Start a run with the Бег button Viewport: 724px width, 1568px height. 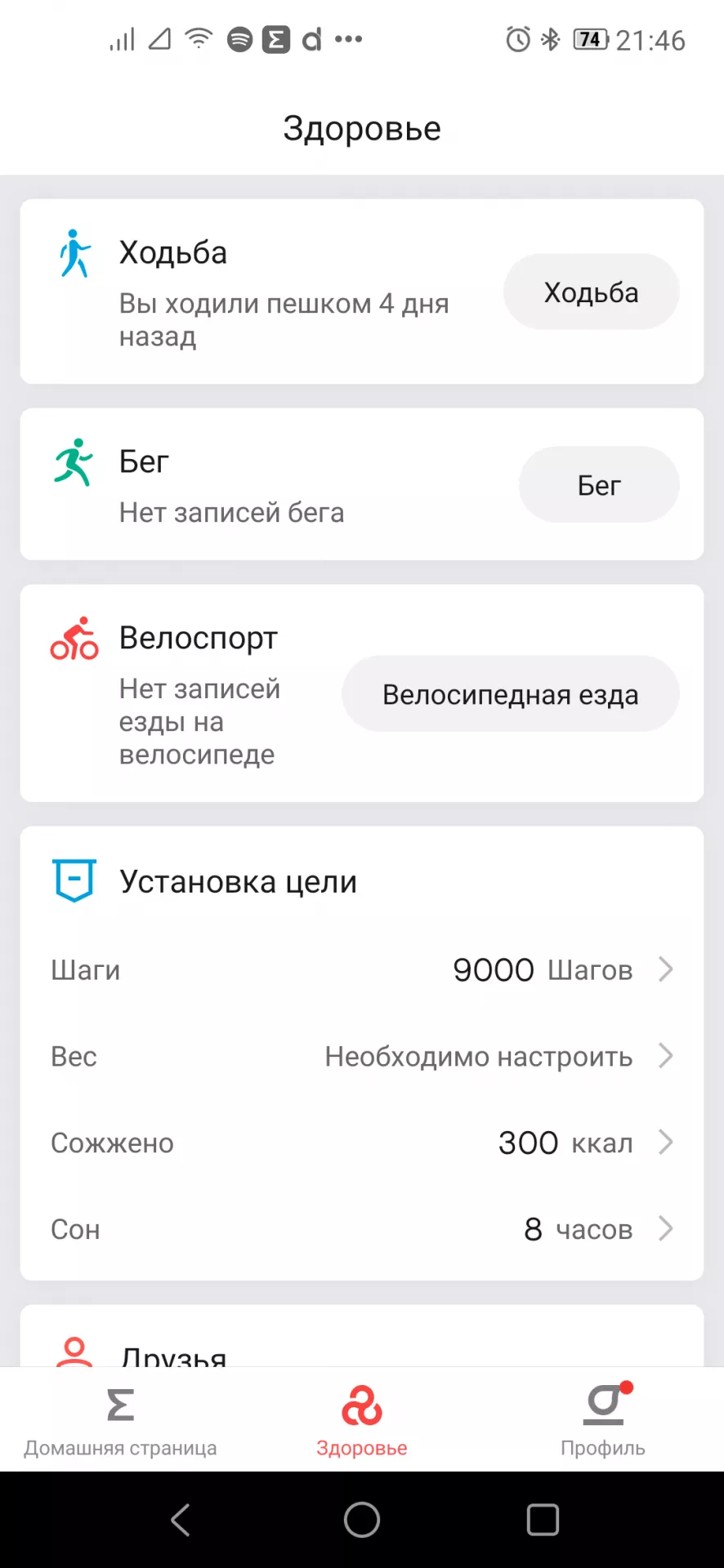click(599, 485)
